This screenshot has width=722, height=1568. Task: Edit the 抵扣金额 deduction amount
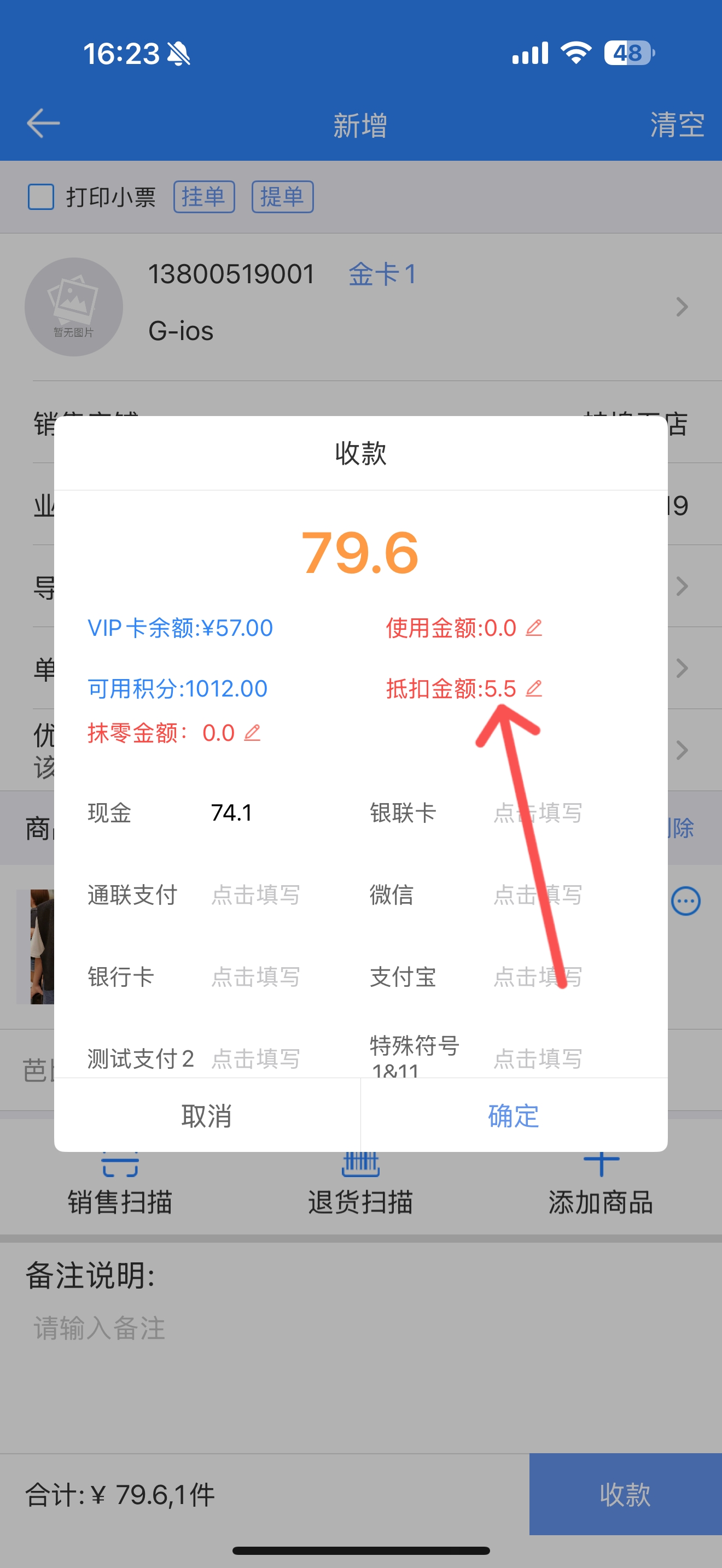[x=533, y=688]
